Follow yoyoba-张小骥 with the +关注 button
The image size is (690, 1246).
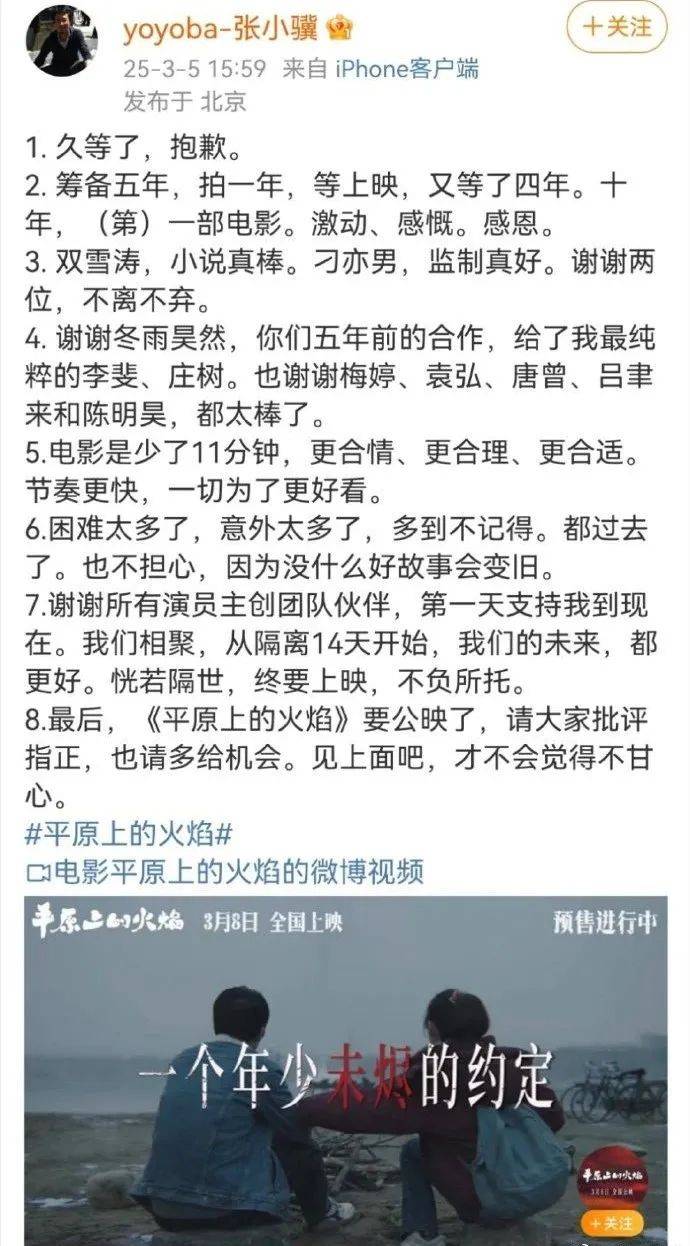click(616, 27)
